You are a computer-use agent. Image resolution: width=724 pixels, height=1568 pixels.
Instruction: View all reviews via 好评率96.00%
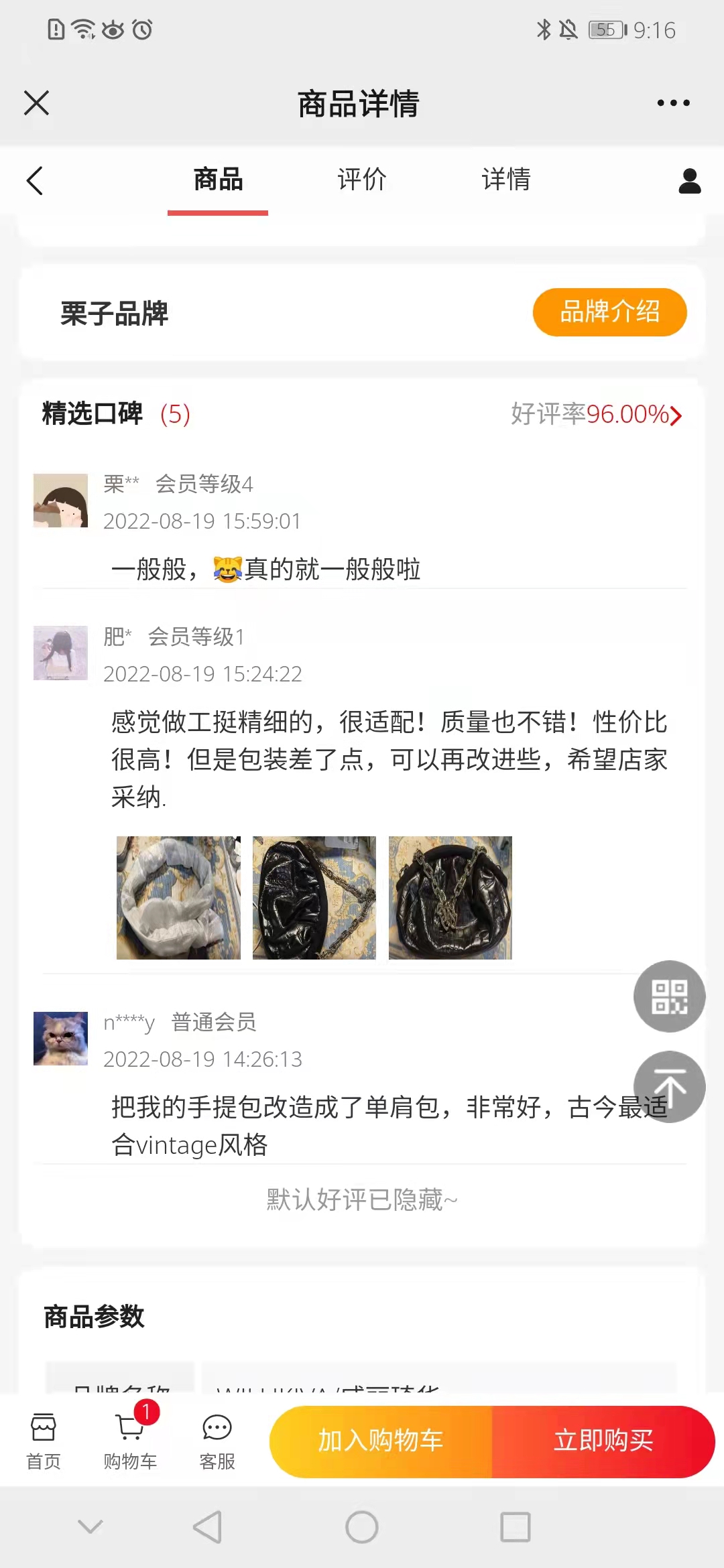coord(597,415)
